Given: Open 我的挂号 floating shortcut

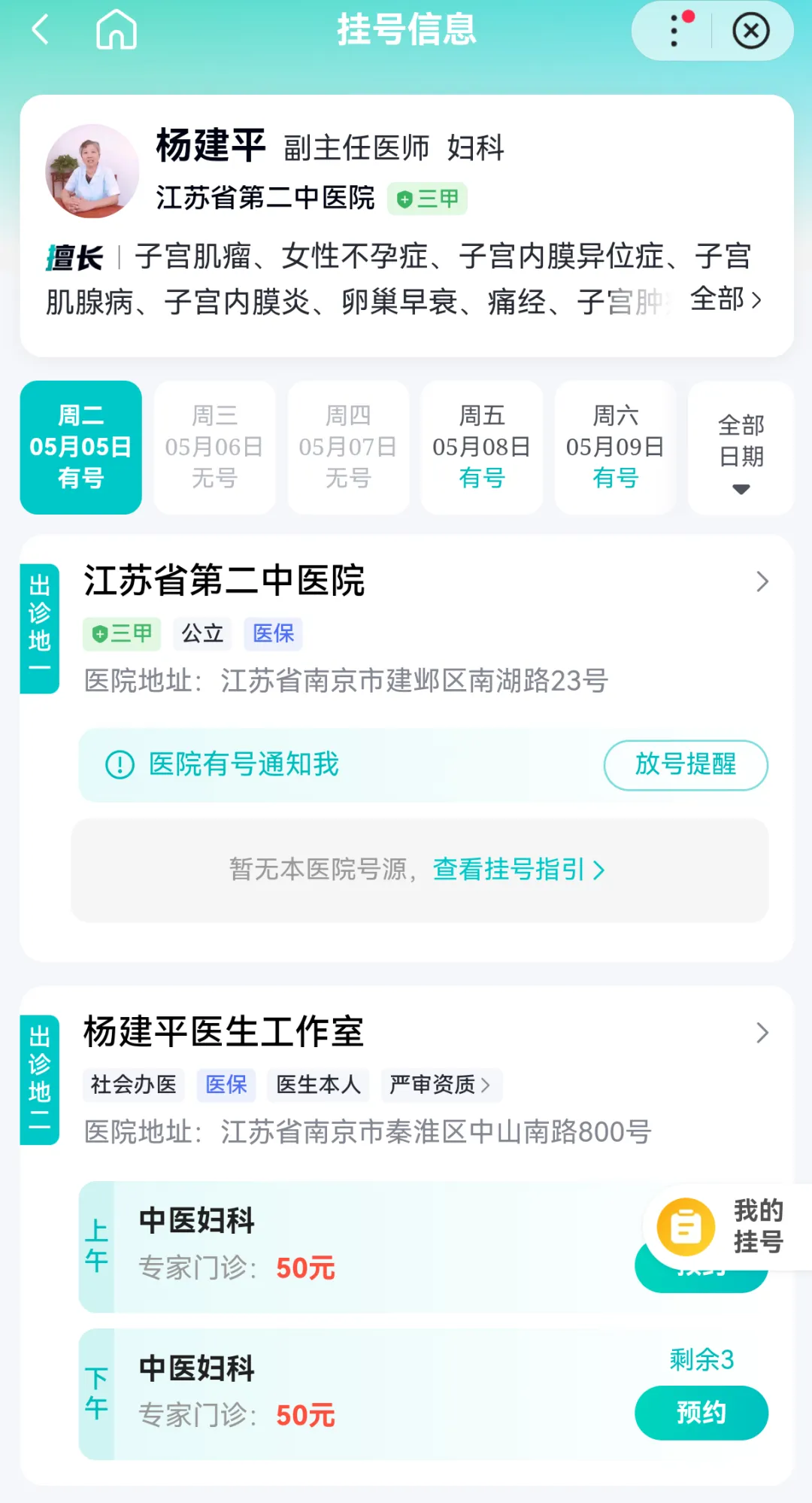Looking at the screenshot, I should (x=723, y=1227).
